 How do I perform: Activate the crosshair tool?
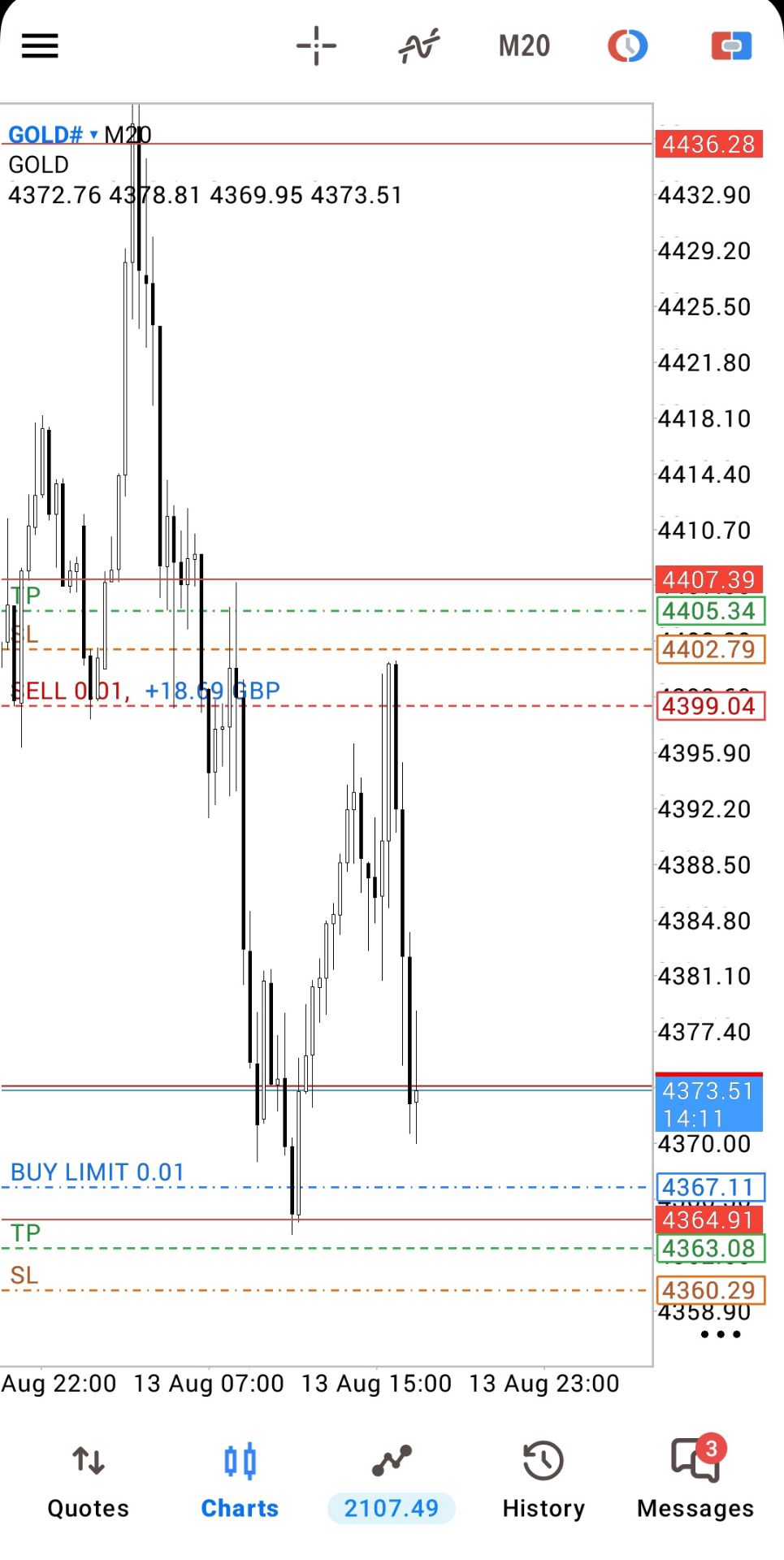(316, 45)
